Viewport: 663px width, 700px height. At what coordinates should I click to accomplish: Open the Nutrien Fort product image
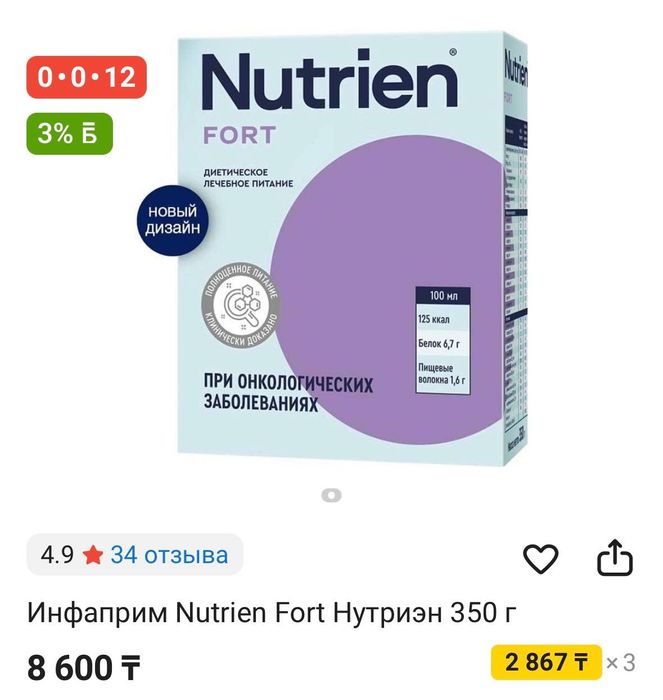pos(350,250)
